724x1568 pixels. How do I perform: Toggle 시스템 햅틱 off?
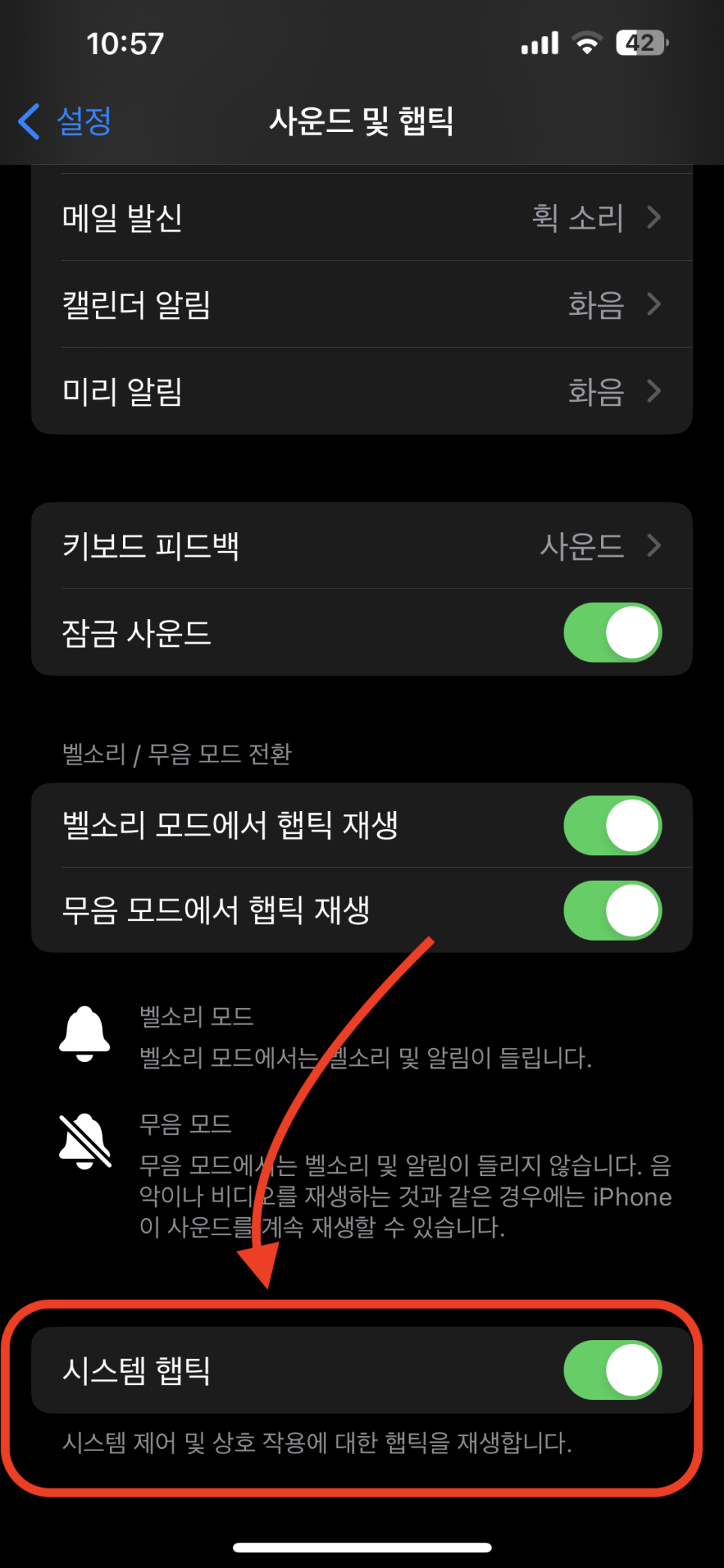[x=612, y=1370]
